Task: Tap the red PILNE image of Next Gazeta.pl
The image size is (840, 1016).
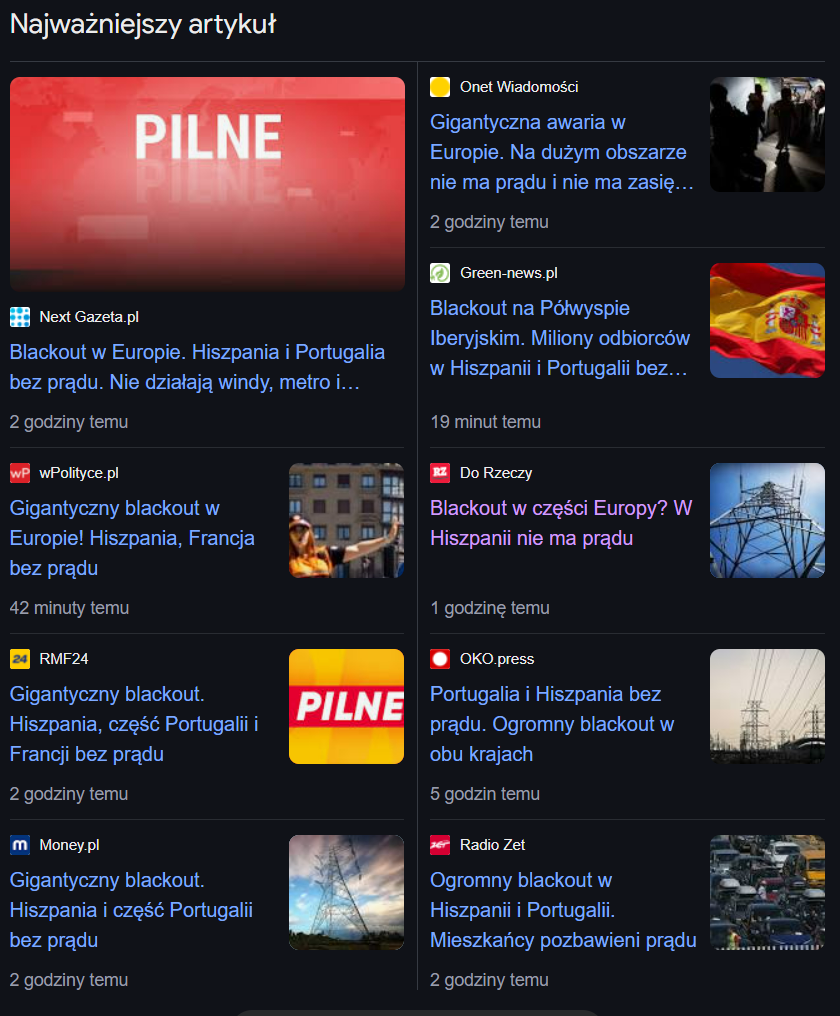Action: 207,184
